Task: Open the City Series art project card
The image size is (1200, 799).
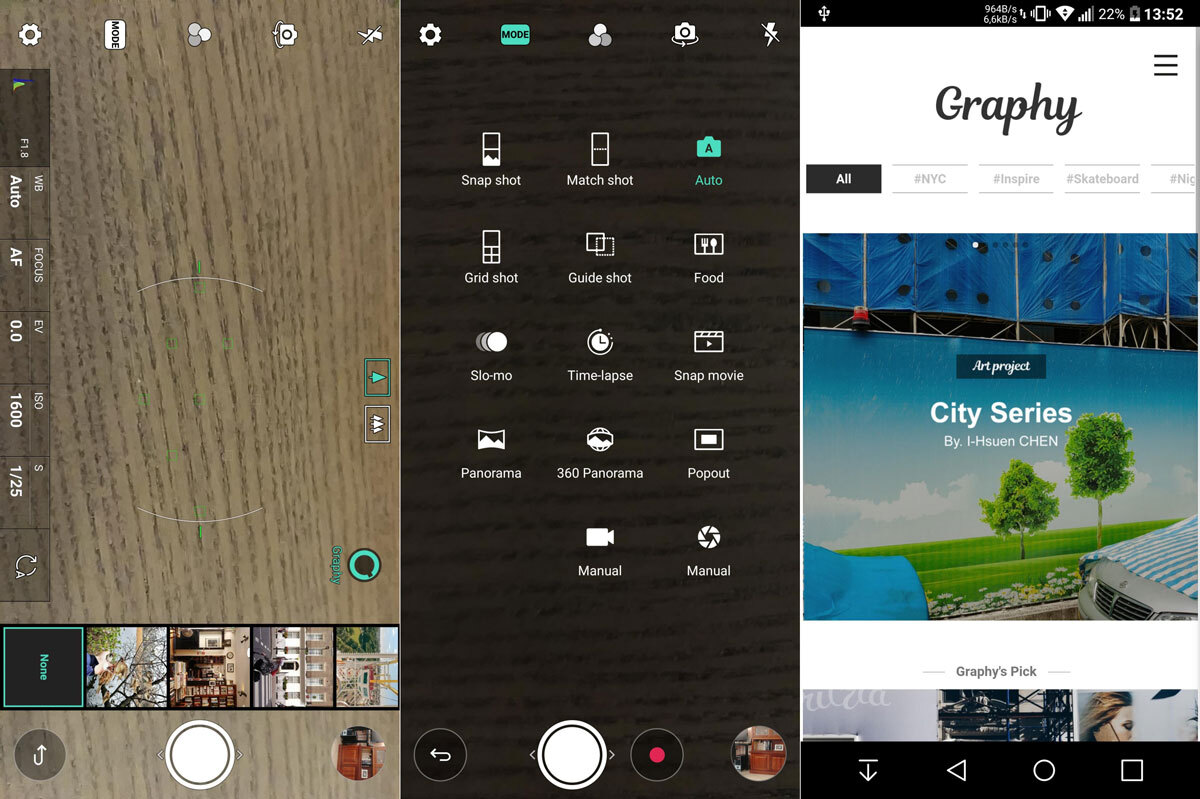Action: tap(1000, 425)
